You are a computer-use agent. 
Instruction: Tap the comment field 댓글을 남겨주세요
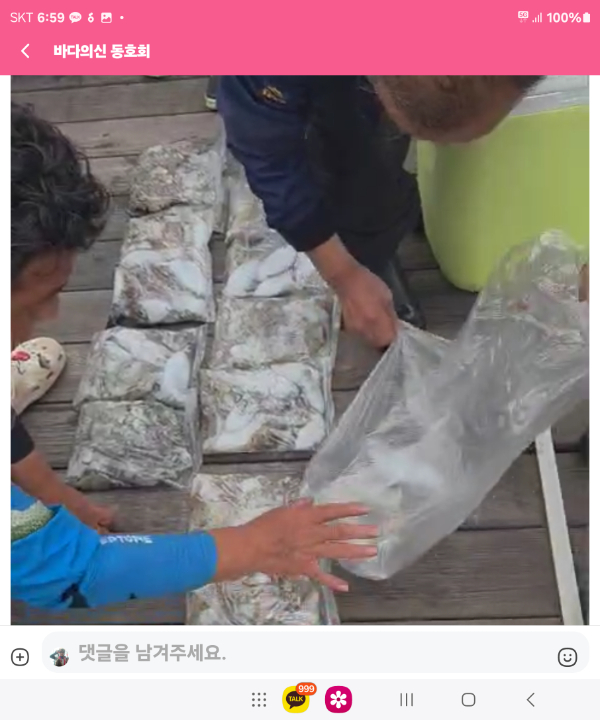pos(300,654)
